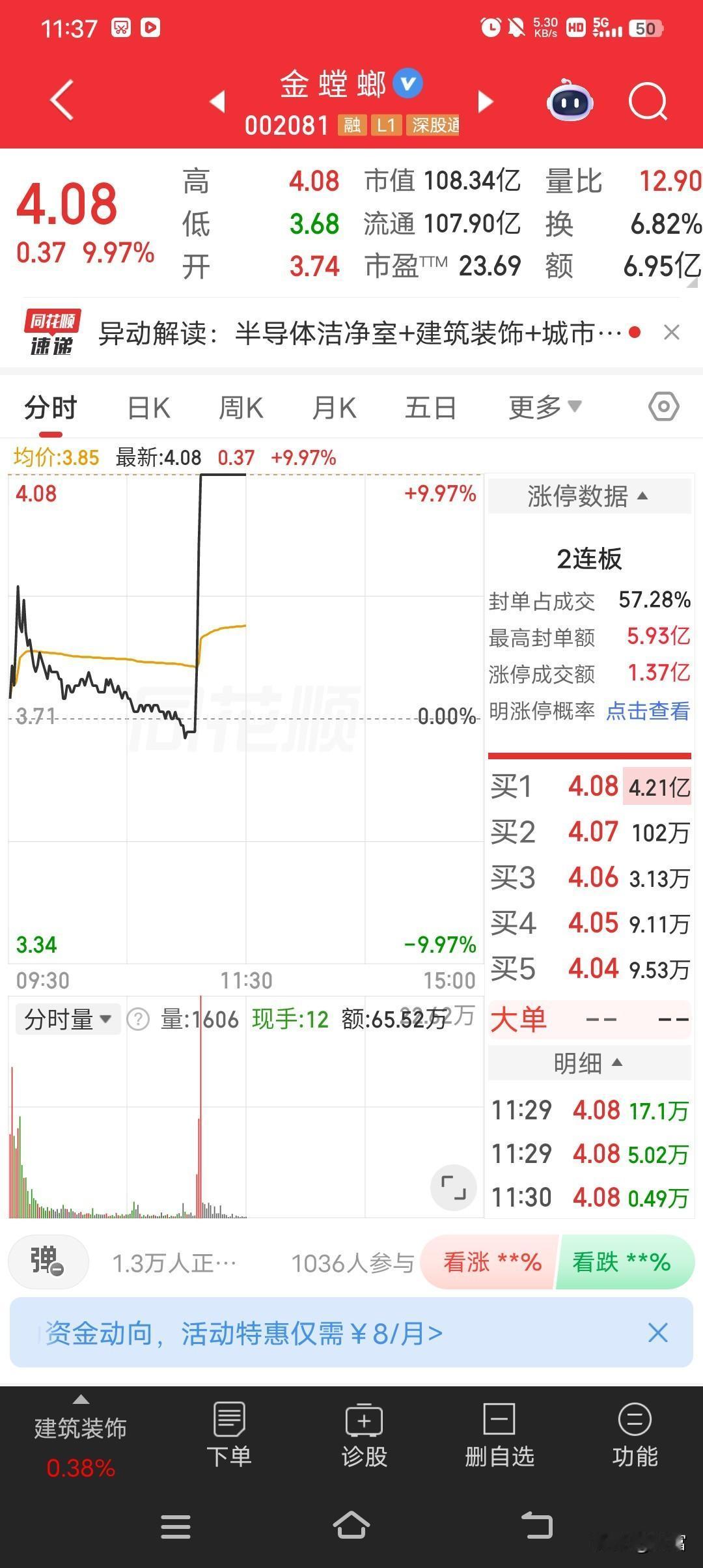This screenshot has height=1568, width=703.
Task: Open stock search via magnifier icon
Action: [x=648, y=102]
